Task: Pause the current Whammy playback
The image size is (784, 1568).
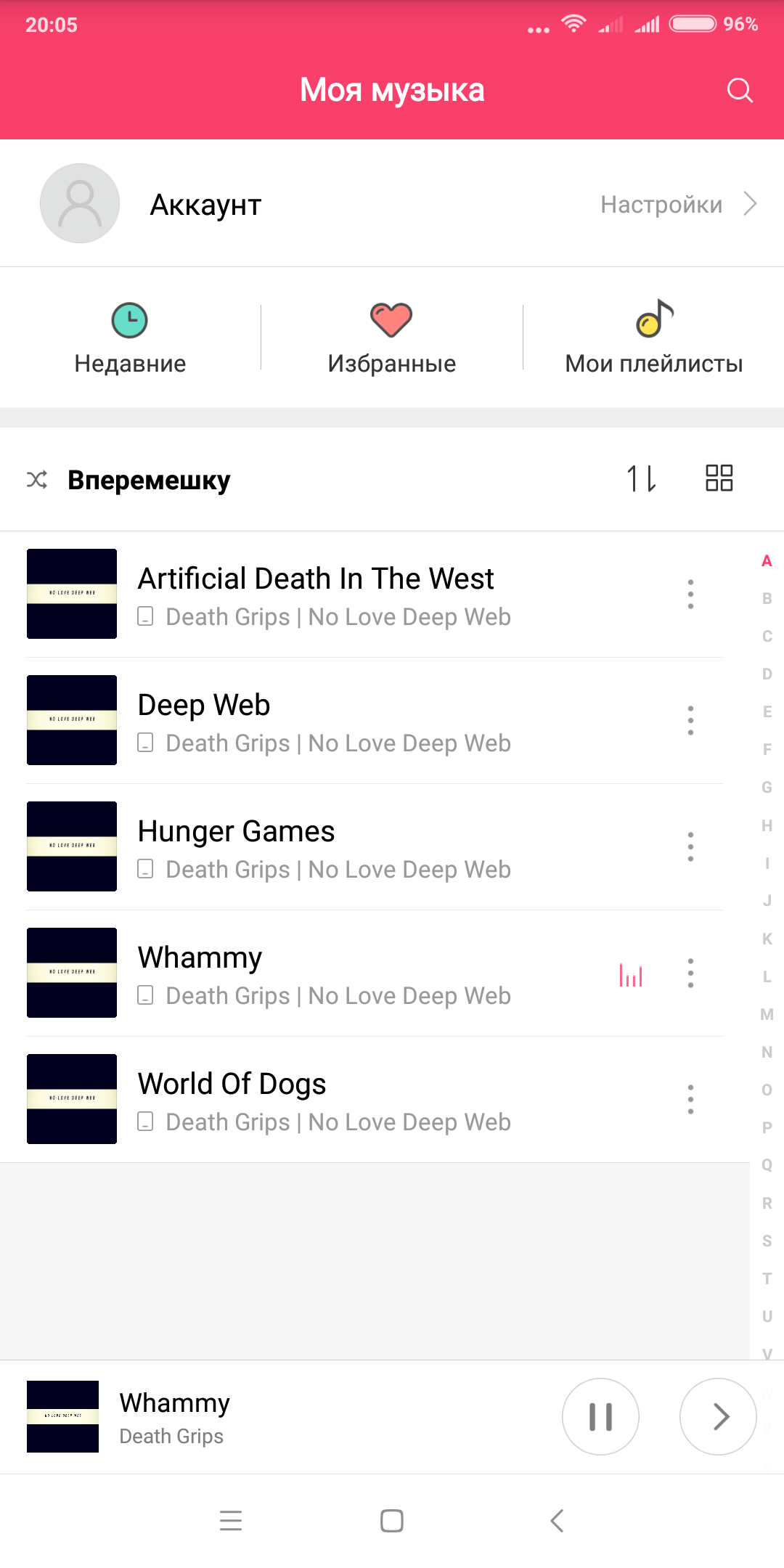Action: click(600, 1416)
